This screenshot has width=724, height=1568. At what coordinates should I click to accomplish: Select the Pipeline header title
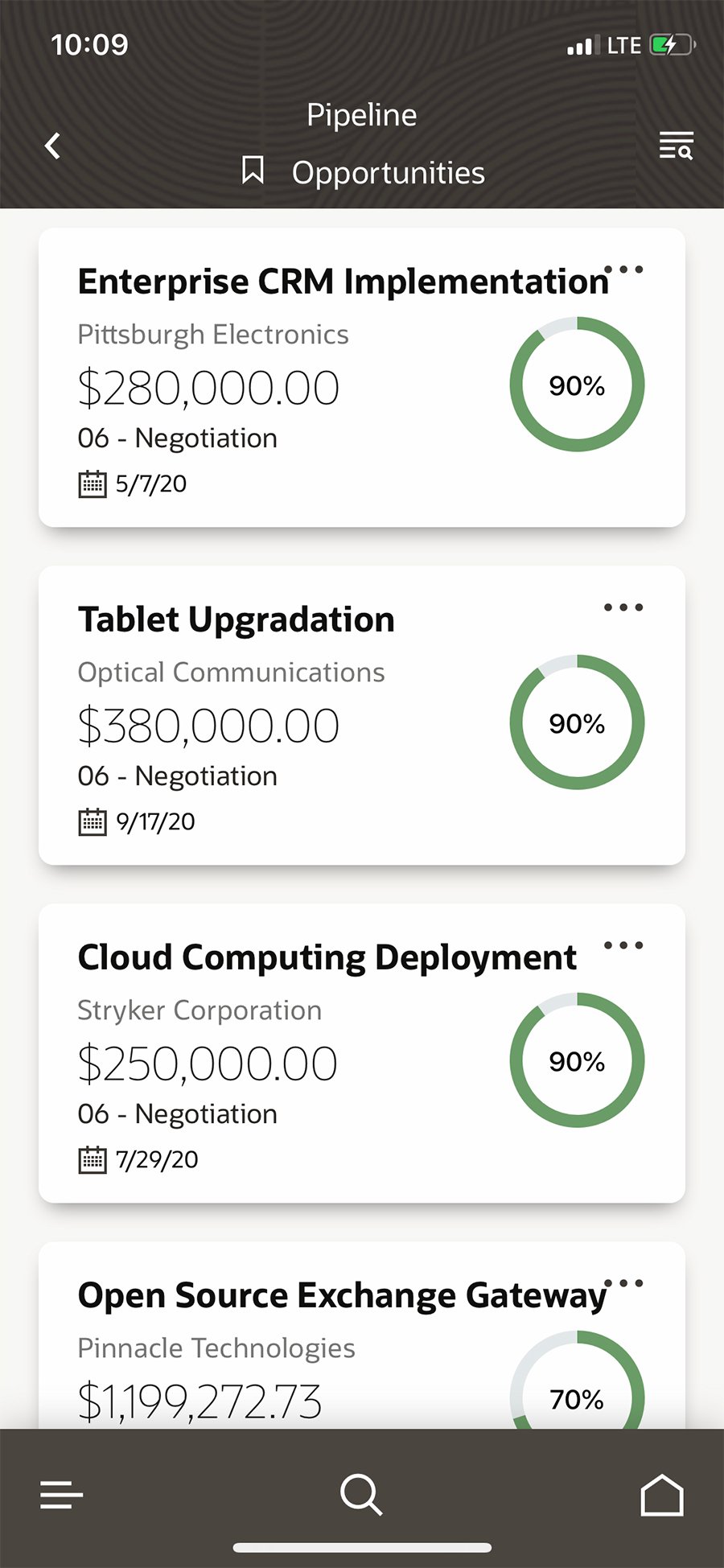click(x=361, y=114)
